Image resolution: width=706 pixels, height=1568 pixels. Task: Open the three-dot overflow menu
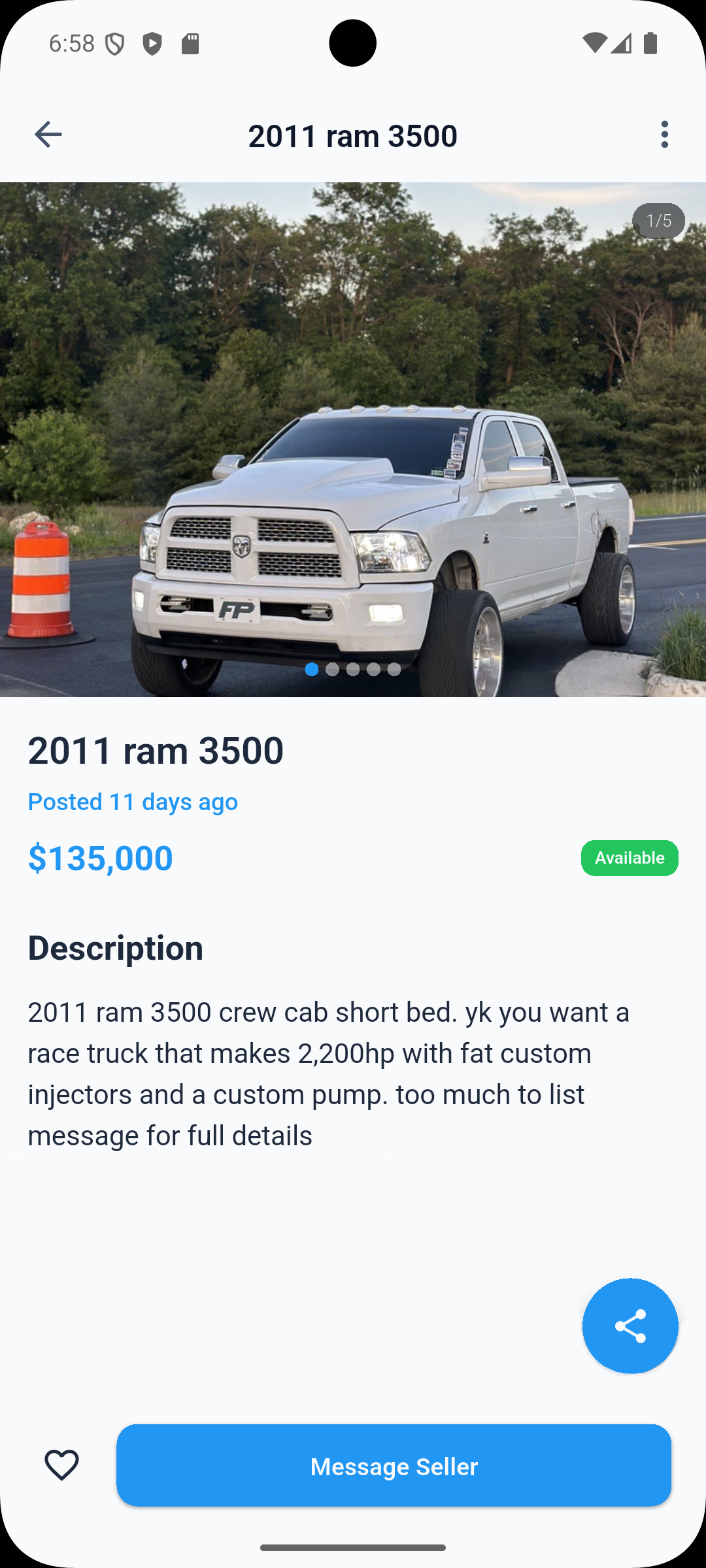click(x=664, y=135)
